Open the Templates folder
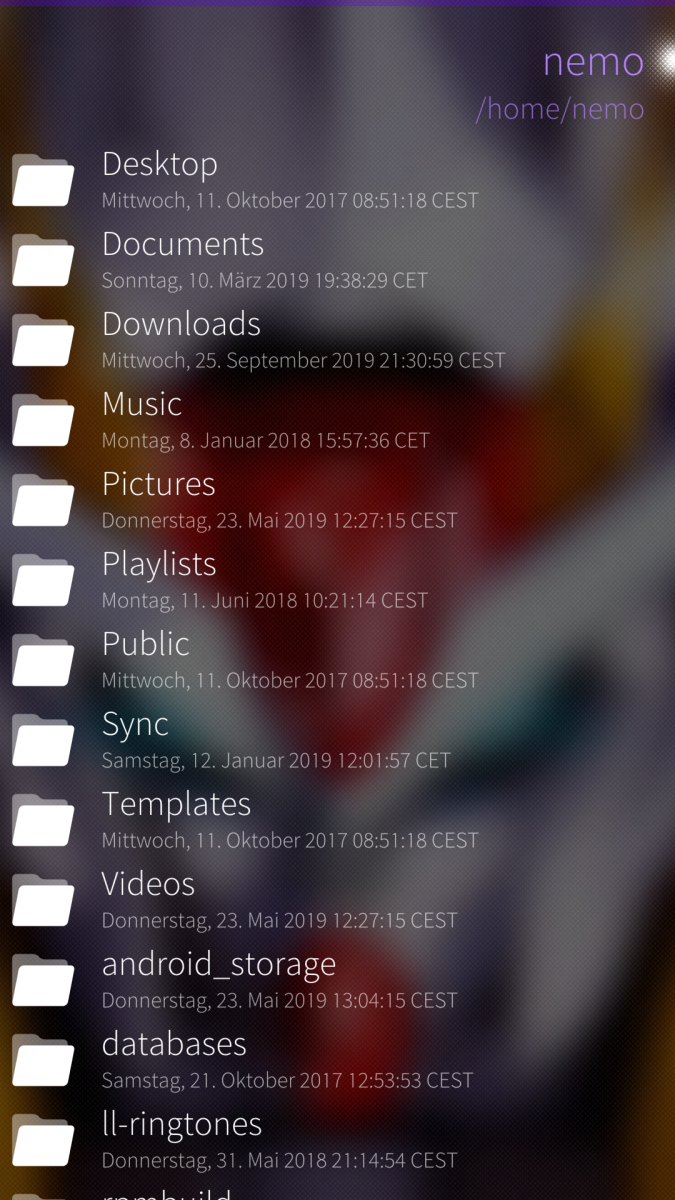The image size is (675, 1200). click(176, 805)
